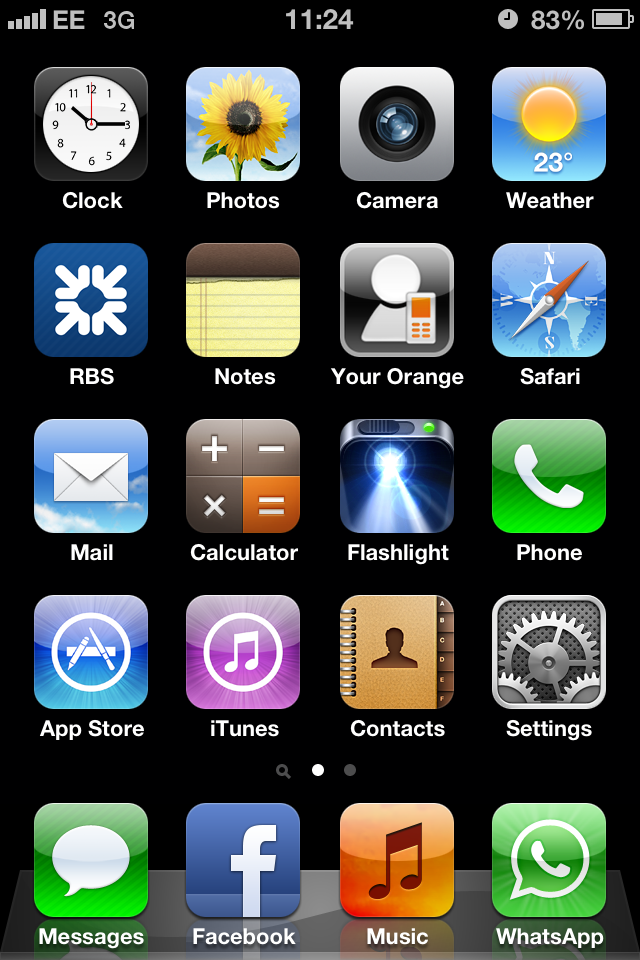Launch the Calculator app
Viewport: 640px width, 960px height.
243,476
